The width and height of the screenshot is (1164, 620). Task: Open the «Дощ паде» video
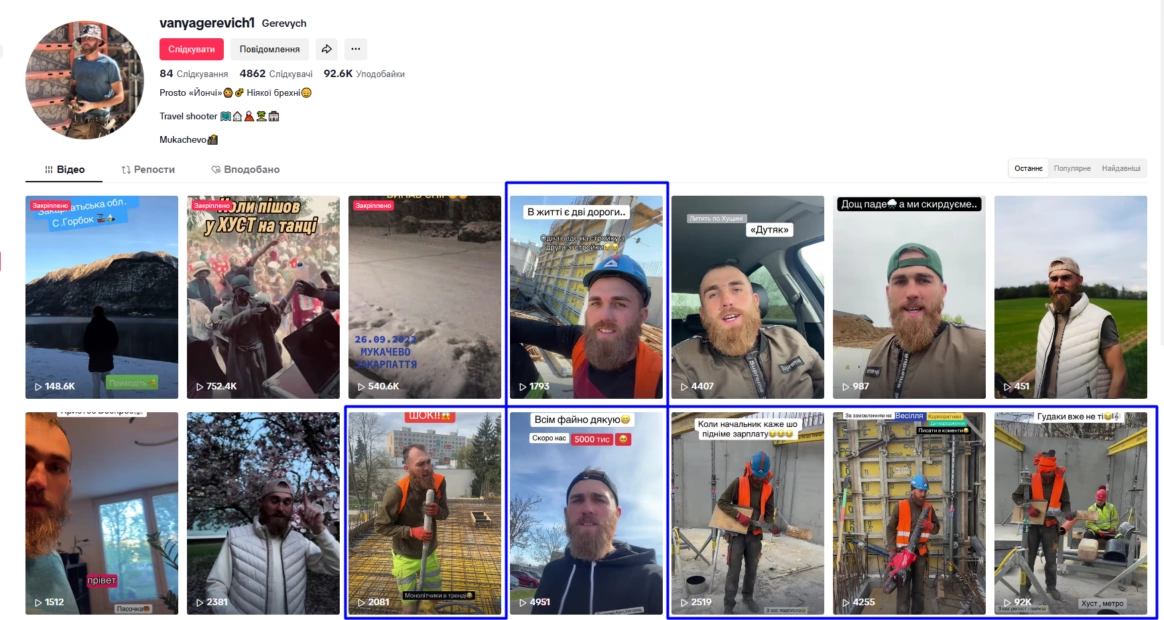[909, 297]
